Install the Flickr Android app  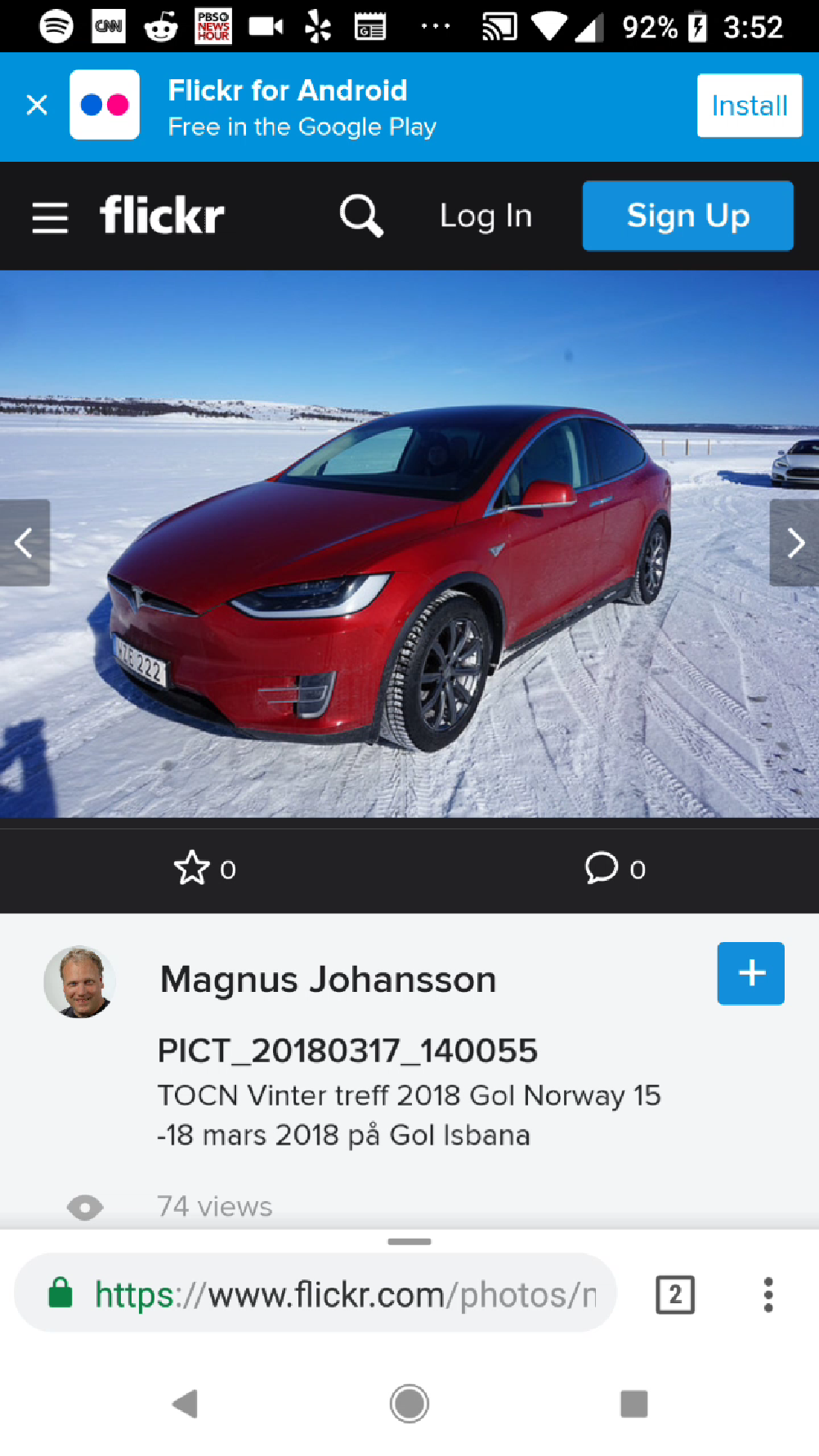click(x=749, y=105)
